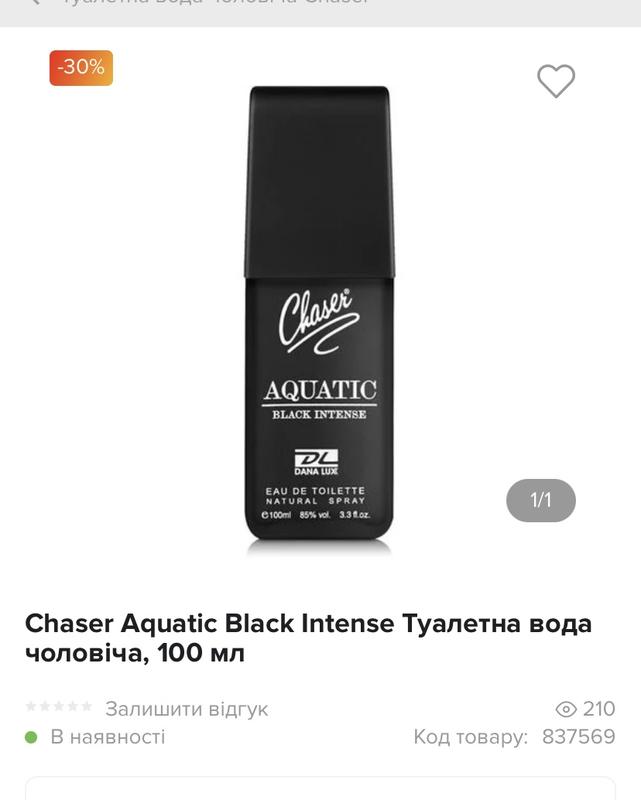The width and height of the screenshot is (641, 800).
Task: Open the Залишити відгук review link
Action: click(187, 709)
